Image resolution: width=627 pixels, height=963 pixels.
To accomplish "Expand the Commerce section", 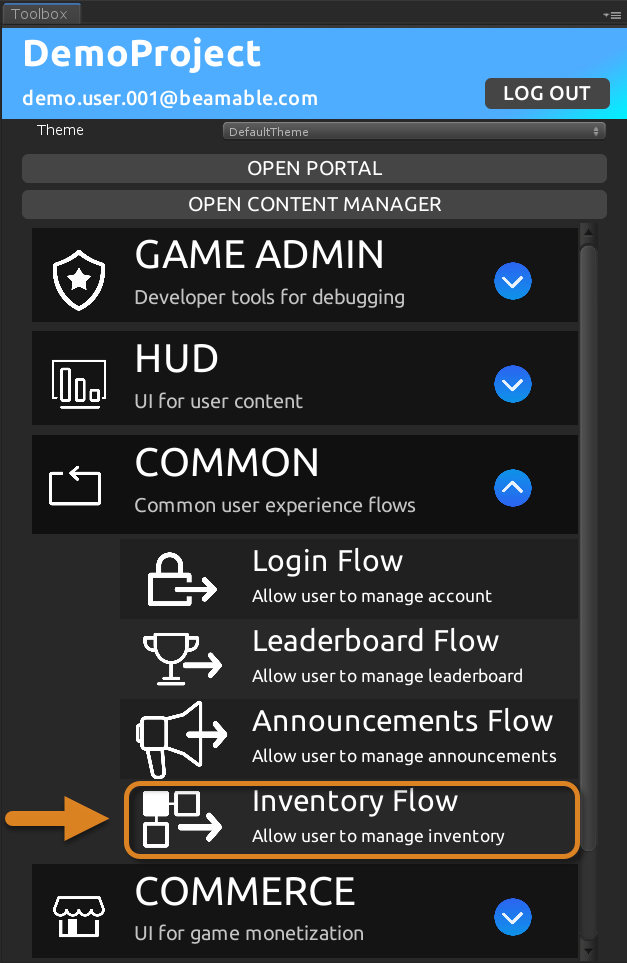I will 512,916.
